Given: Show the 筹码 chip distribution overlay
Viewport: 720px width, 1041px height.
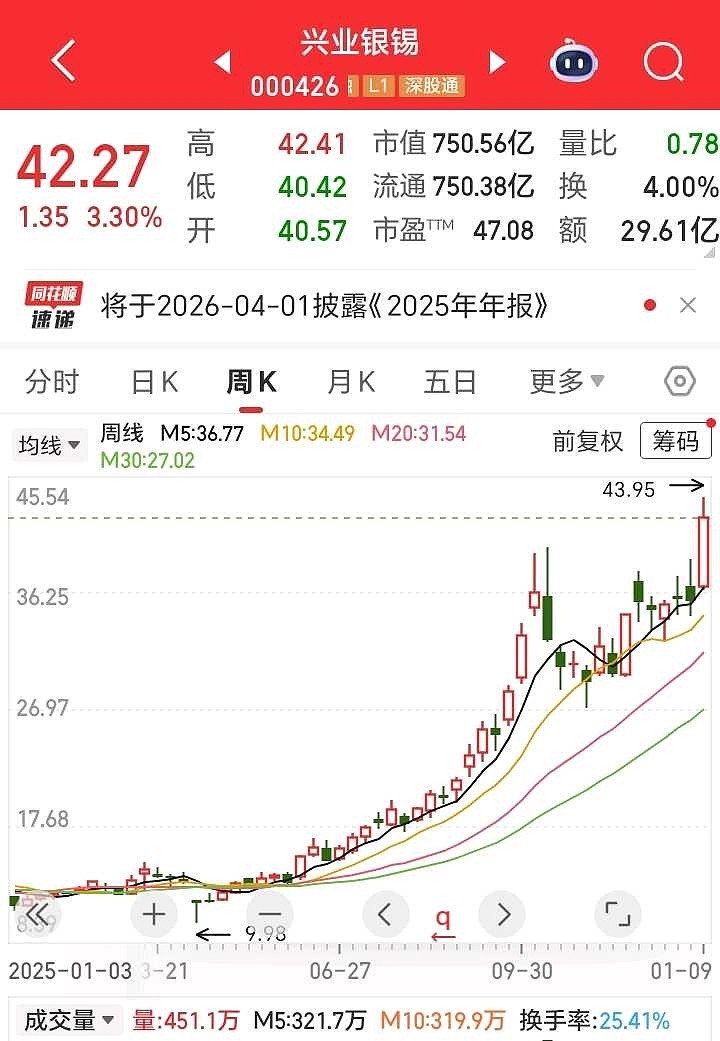Looking at the screenshot, I should tap(675, 440).
